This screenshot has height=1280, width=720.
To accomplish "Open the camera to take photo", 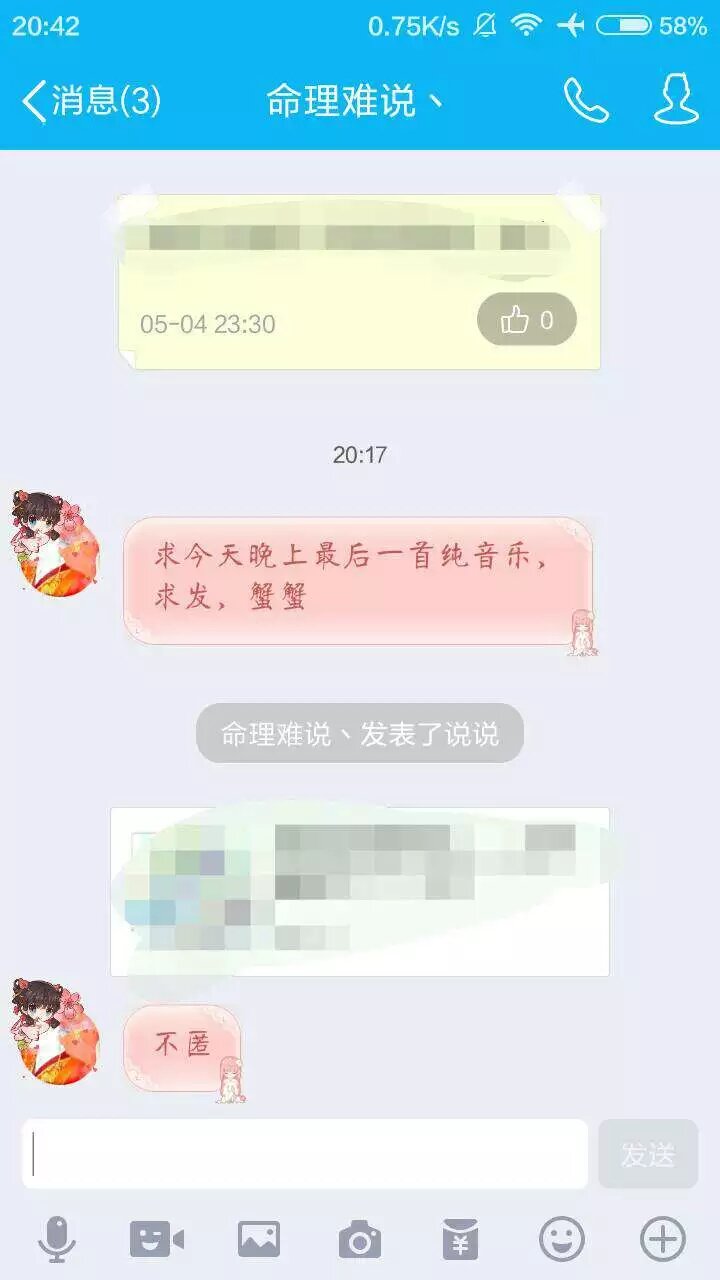I will click(x=360, y=1240).
